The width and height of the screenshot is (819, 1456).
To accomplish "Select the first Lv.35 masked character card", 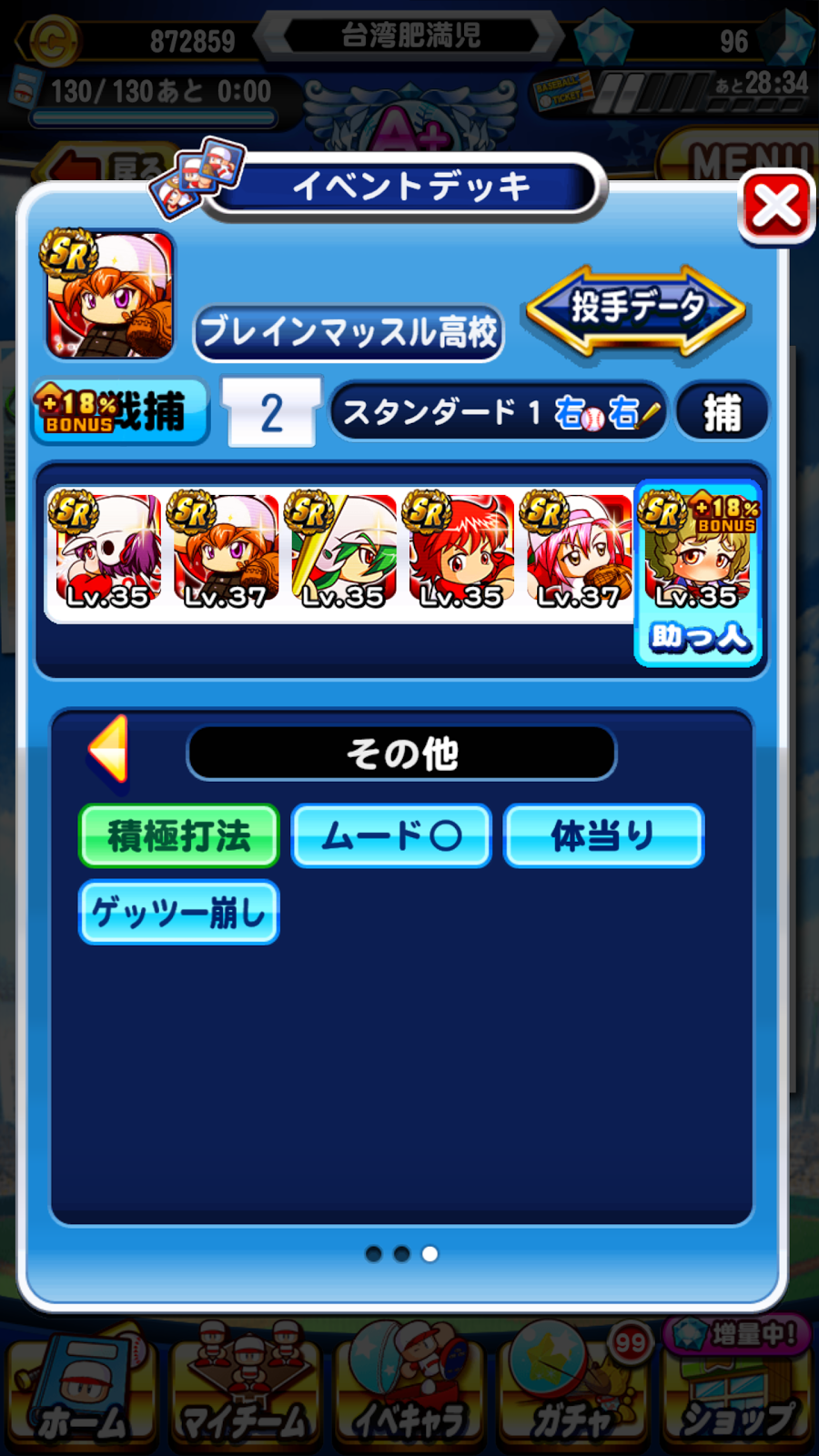I will 107,551.
